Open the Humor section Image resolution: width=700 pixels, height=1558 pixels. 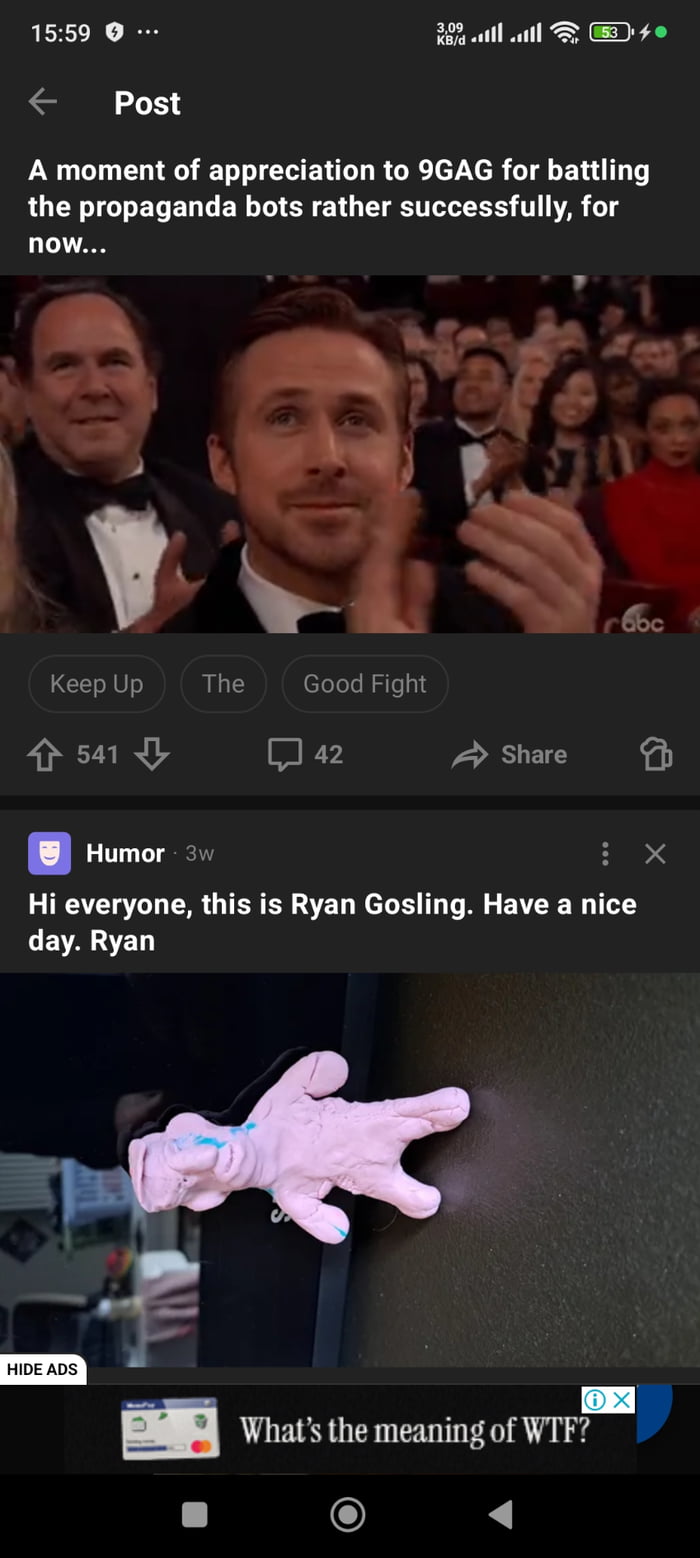click(124, 853)
